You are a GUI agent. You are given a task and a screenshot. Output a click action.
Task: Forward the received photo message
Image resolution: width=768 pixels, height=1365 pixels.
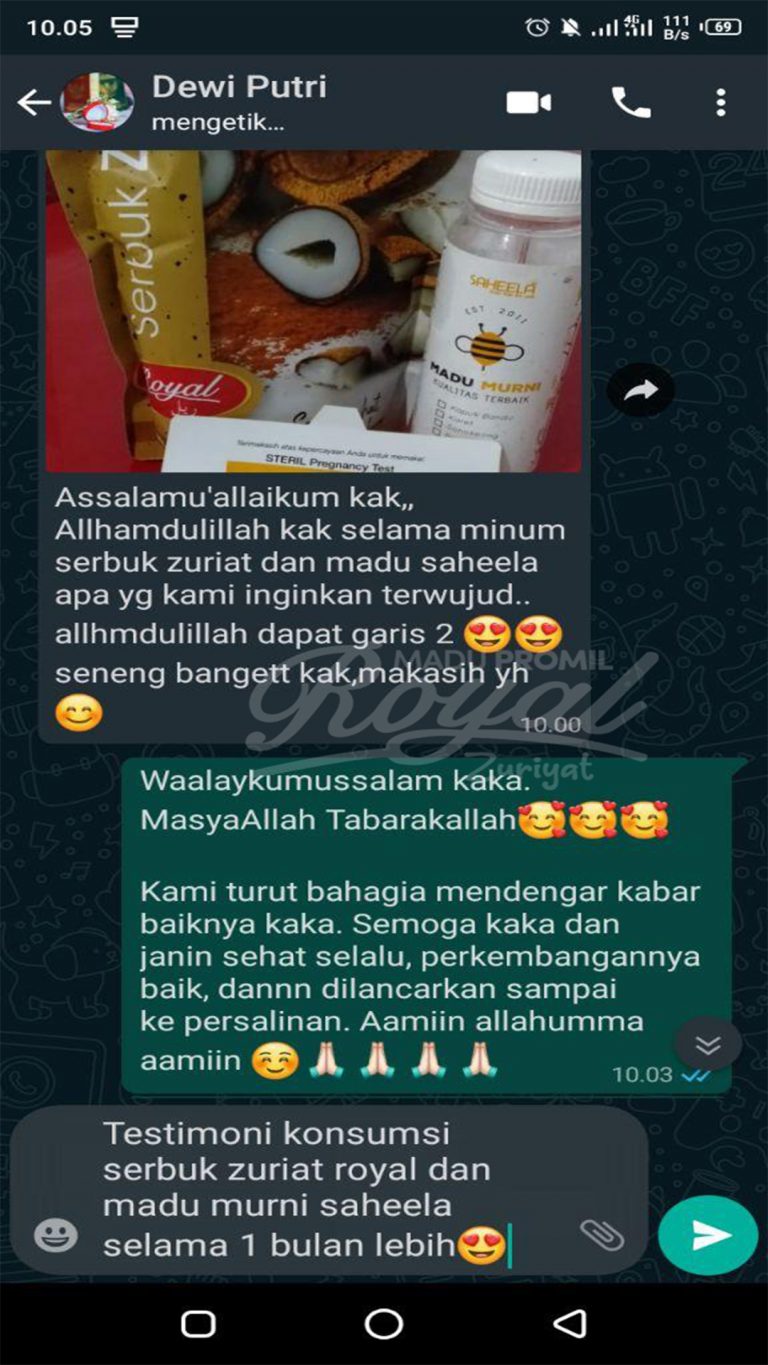(x=640, y=392)
